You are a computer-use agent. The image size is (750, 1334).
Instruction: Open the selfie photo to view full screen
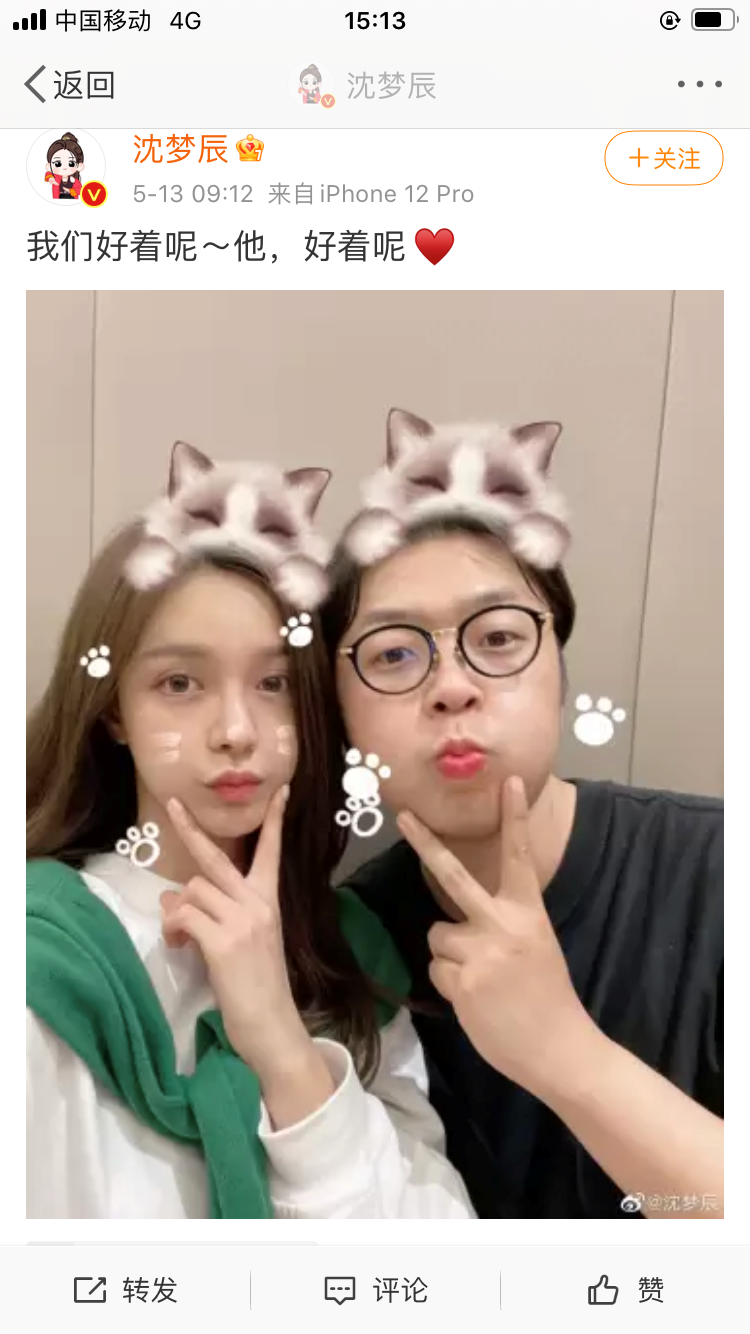tap(375, 755)
